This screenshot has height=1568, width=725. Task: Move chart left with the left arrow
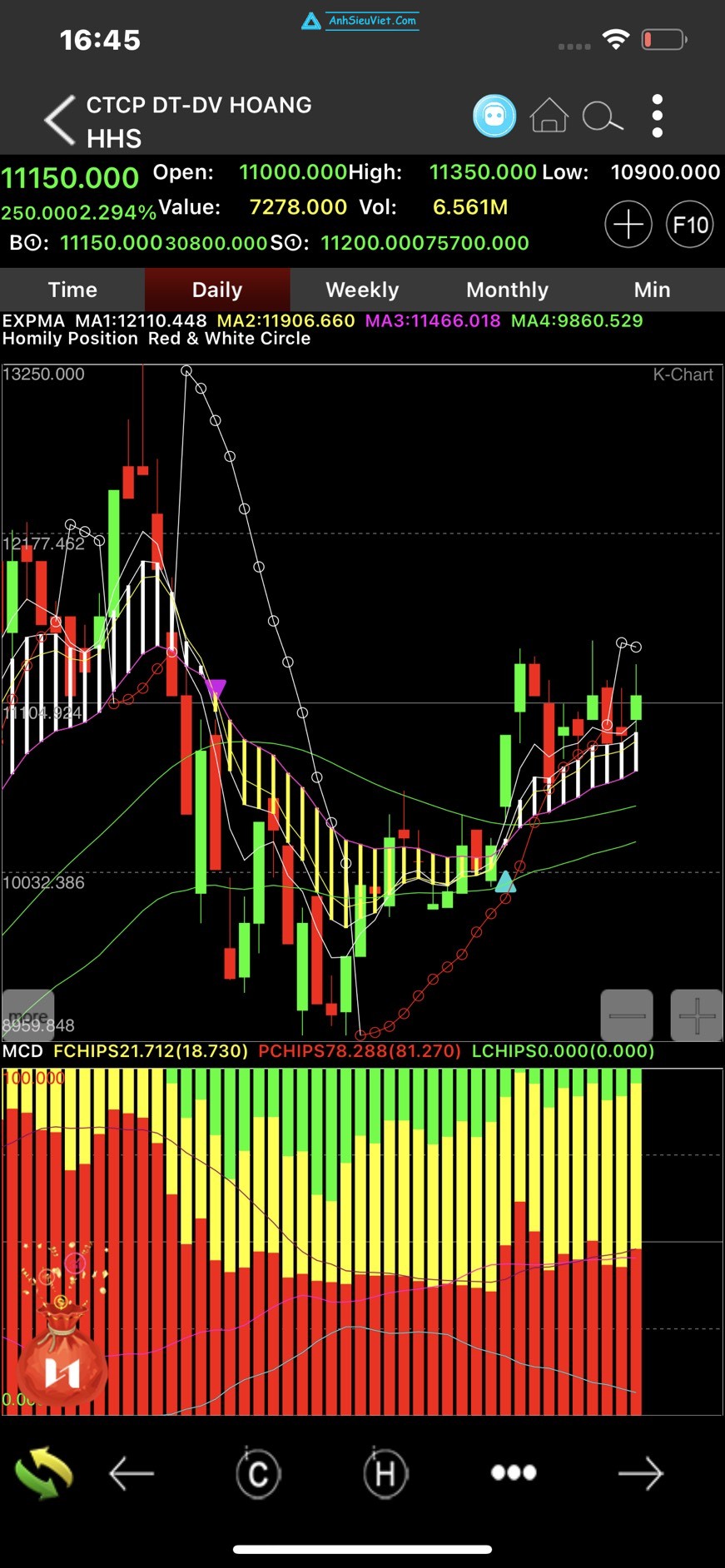[132, 1473]
